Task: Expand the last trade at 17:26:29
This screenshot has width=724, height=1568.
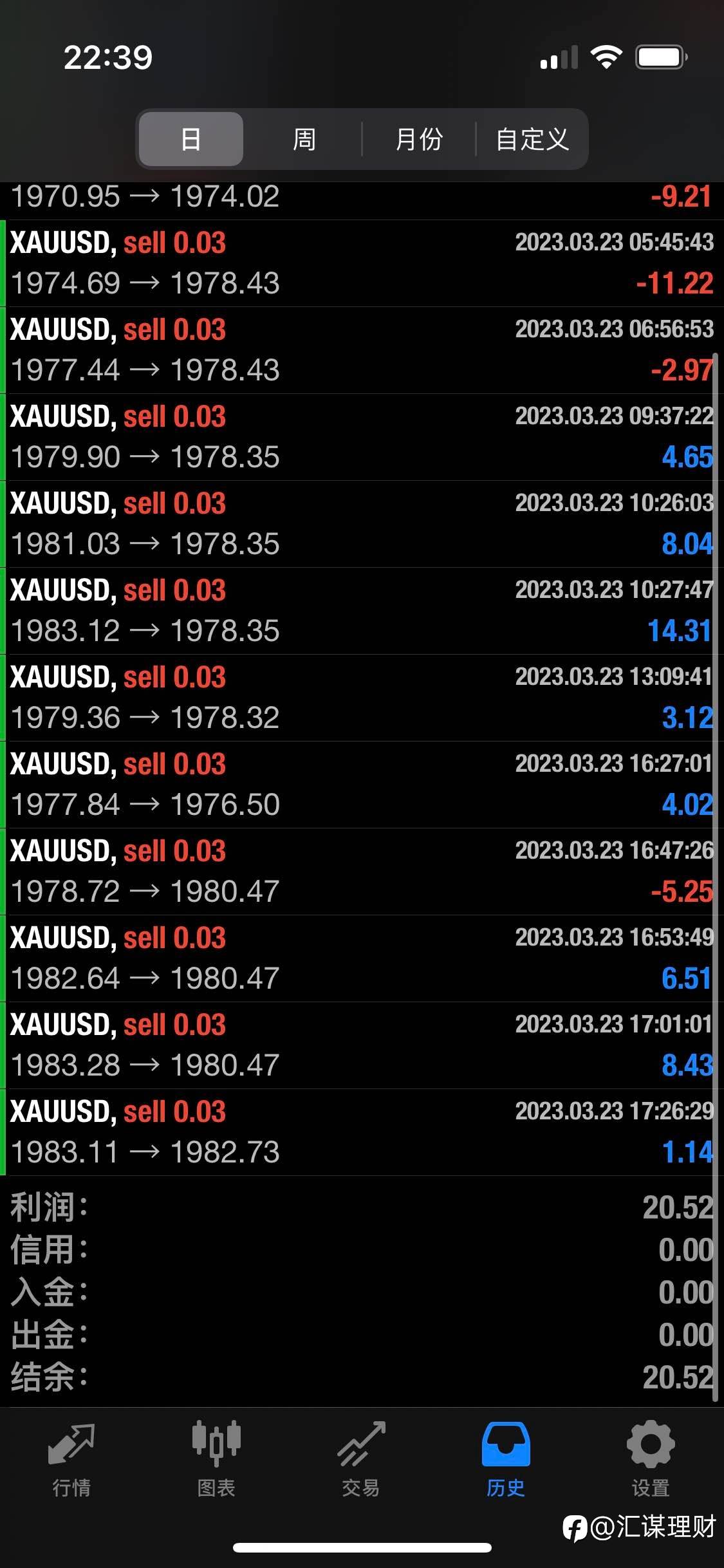Action: 362,1132
